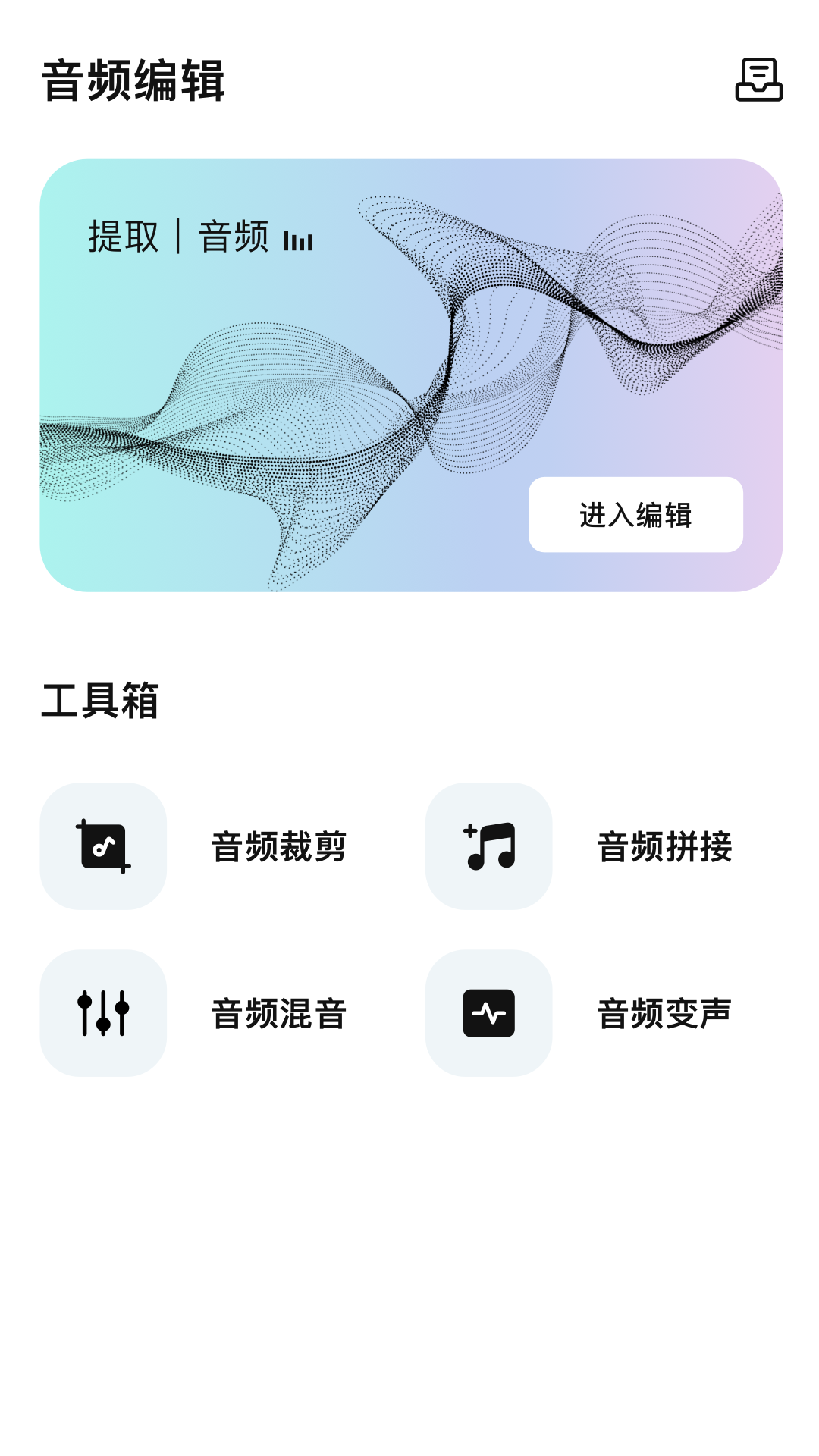Tap the mixing sliders icon in toolbox
This screenshot has height=1456, width=819.
pyautogui.click(x=102, y=1012)
